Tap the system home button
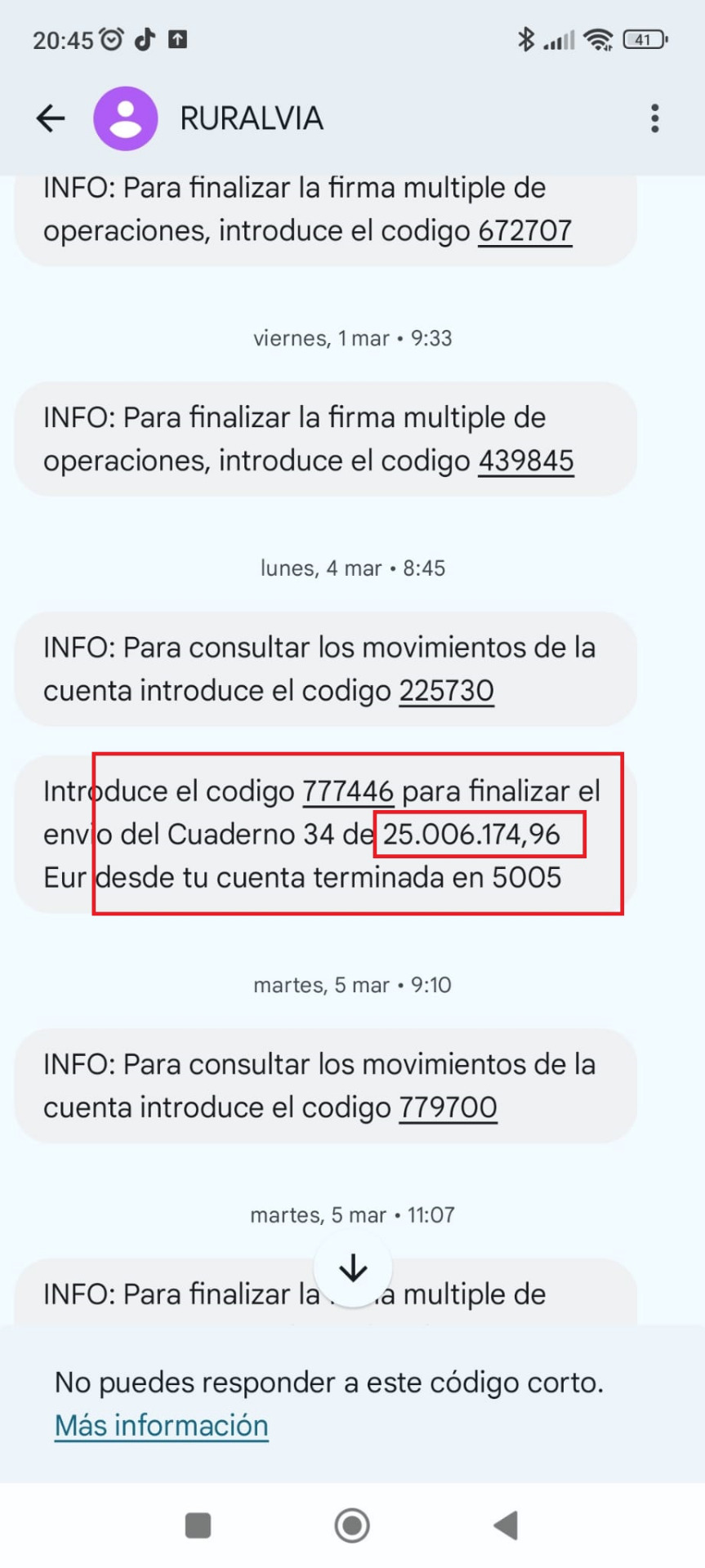The image size is (705, 1568). (352, 1525)
